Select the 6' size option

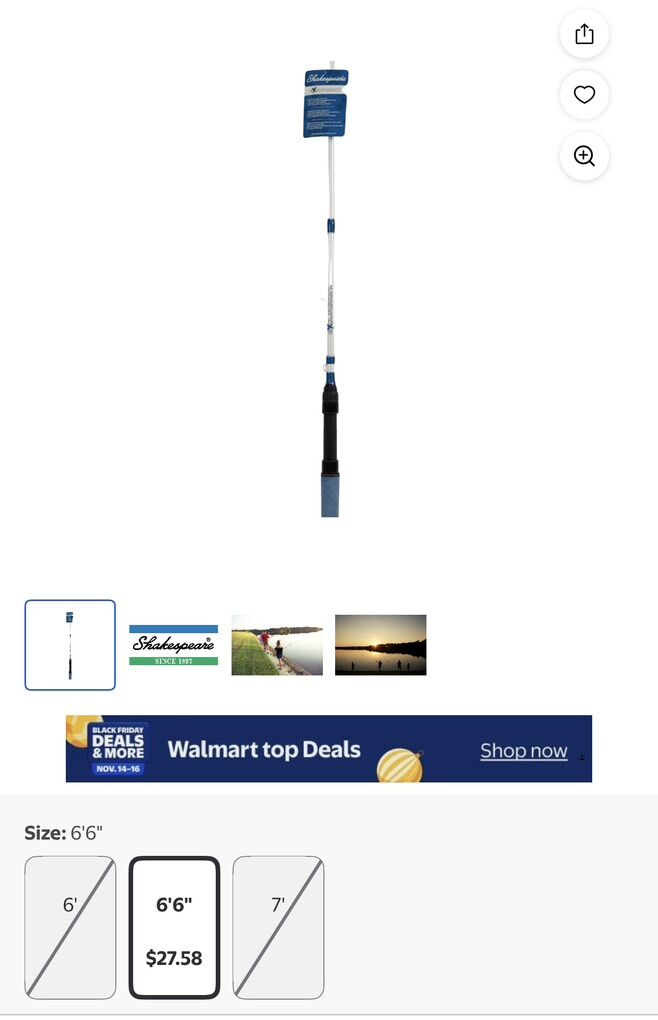70,927
